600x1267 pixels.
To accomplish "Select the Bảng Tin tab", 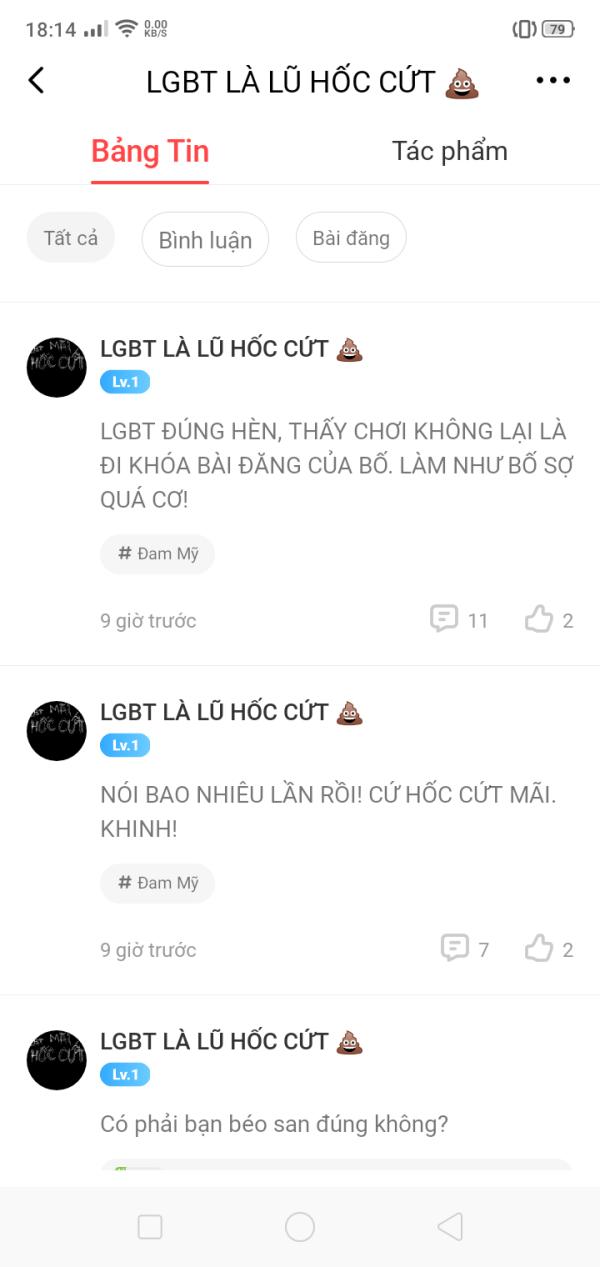I will tap(150, 152).
